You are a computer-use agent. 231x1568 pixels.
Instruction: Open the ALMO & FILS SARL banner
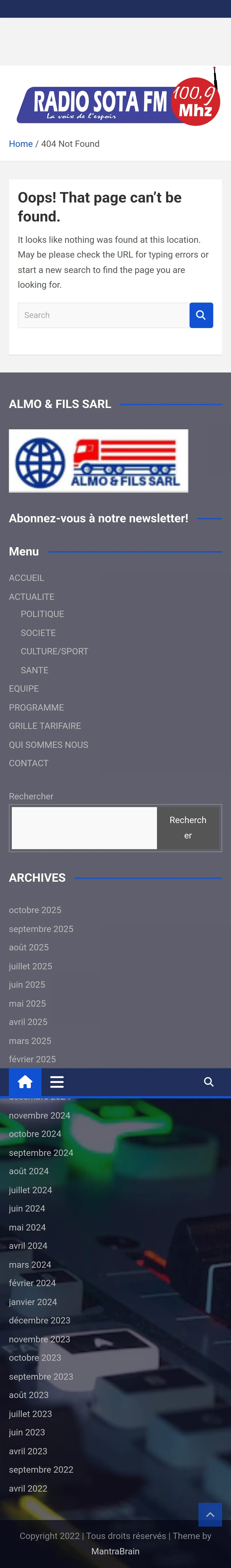coord(98,461)
